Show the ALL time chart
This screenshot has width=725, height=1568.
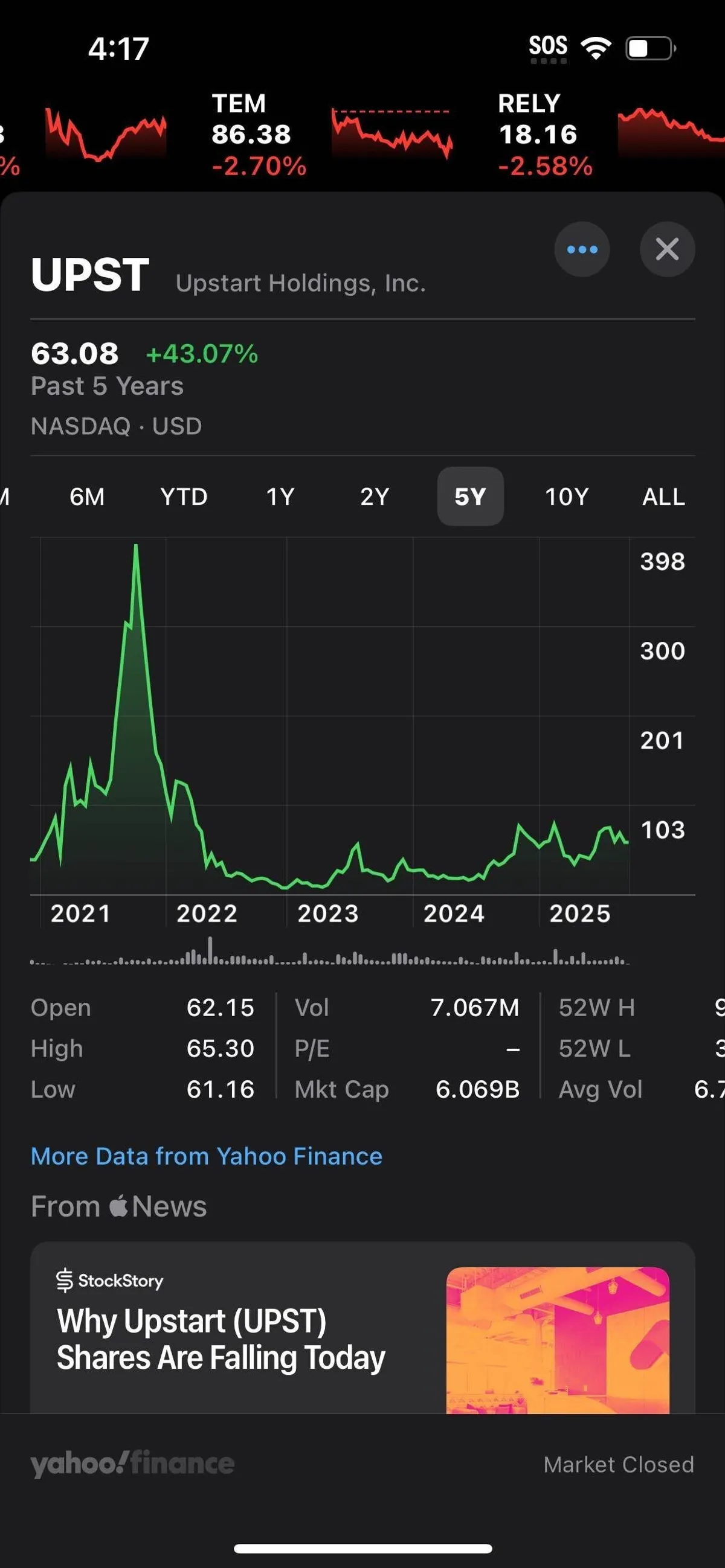[663, 497]
